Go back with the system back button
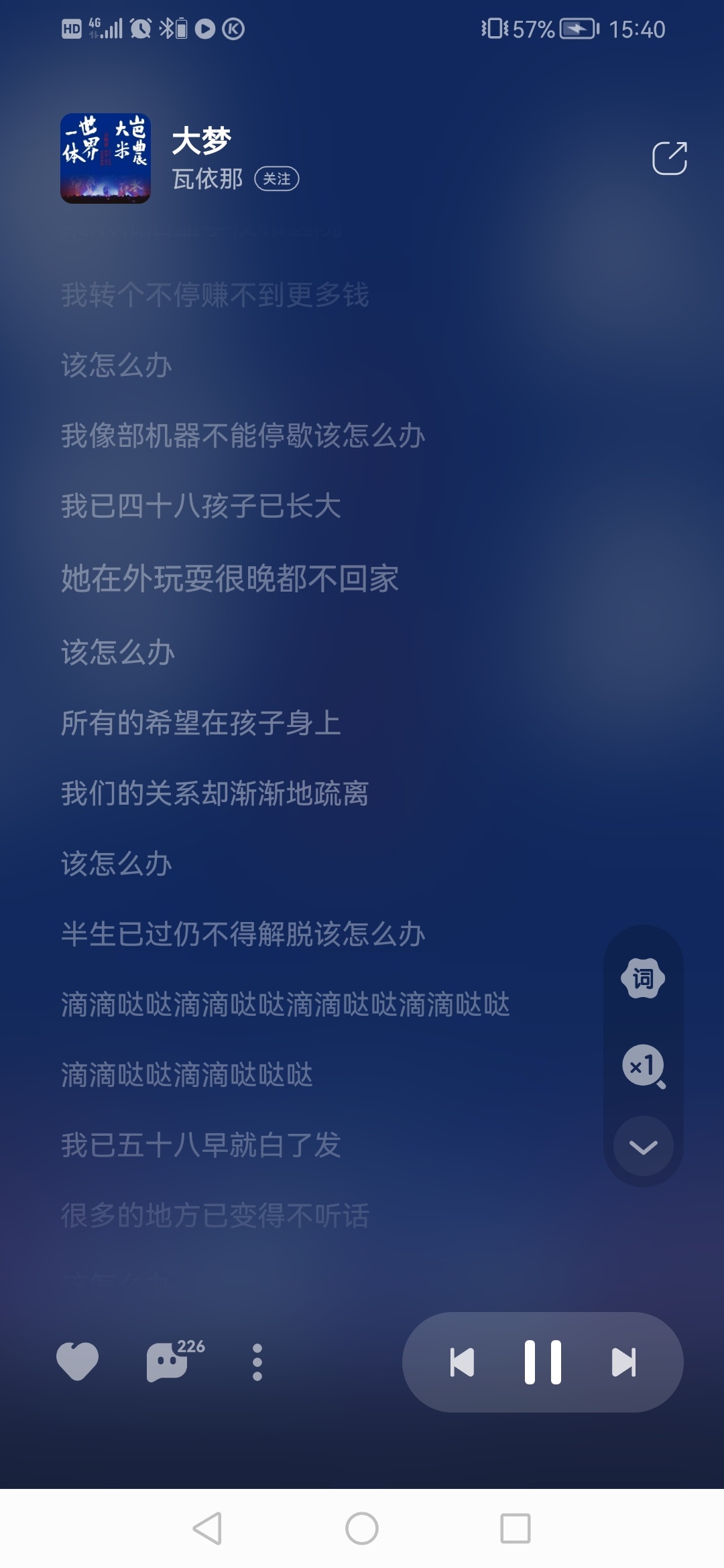Image resolution: width=724 pixels, height=1568 pixels. click(x=207, y=1528)
